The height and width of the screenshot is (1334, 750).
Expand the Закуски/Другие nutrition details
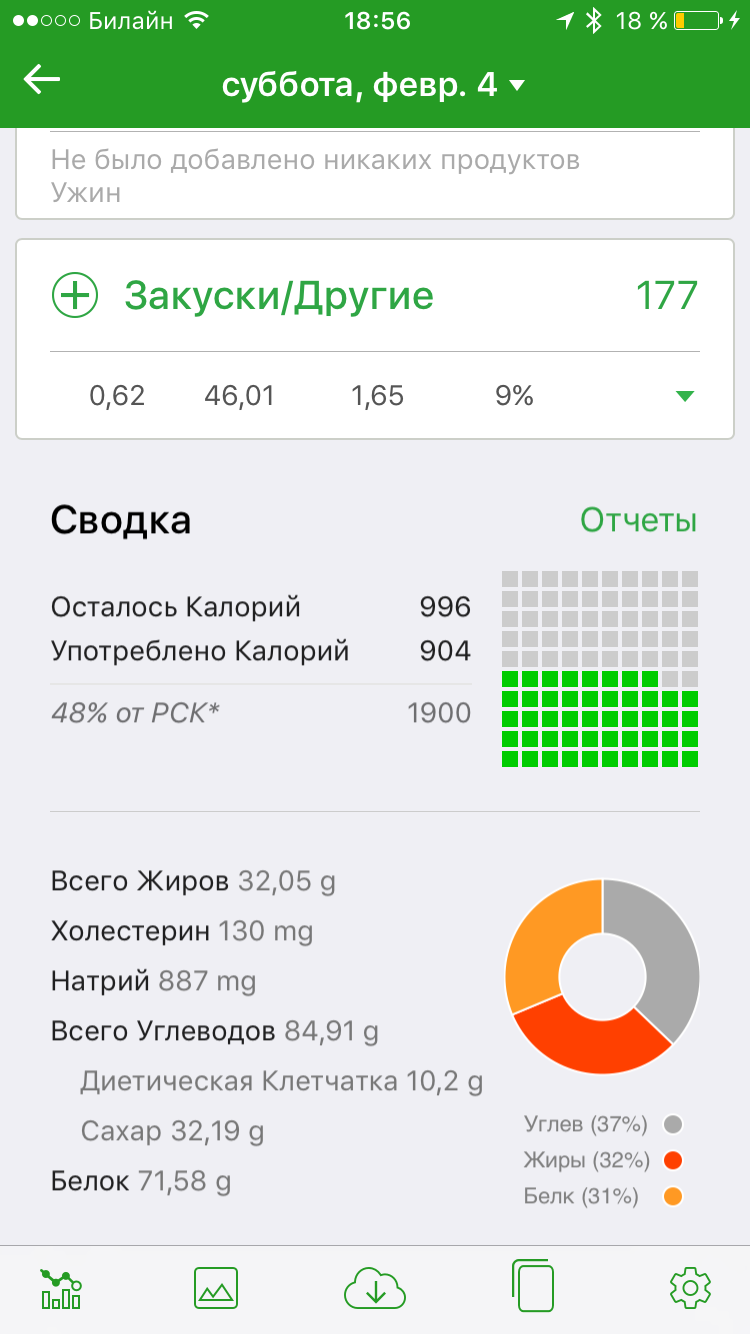click(684, 395)
